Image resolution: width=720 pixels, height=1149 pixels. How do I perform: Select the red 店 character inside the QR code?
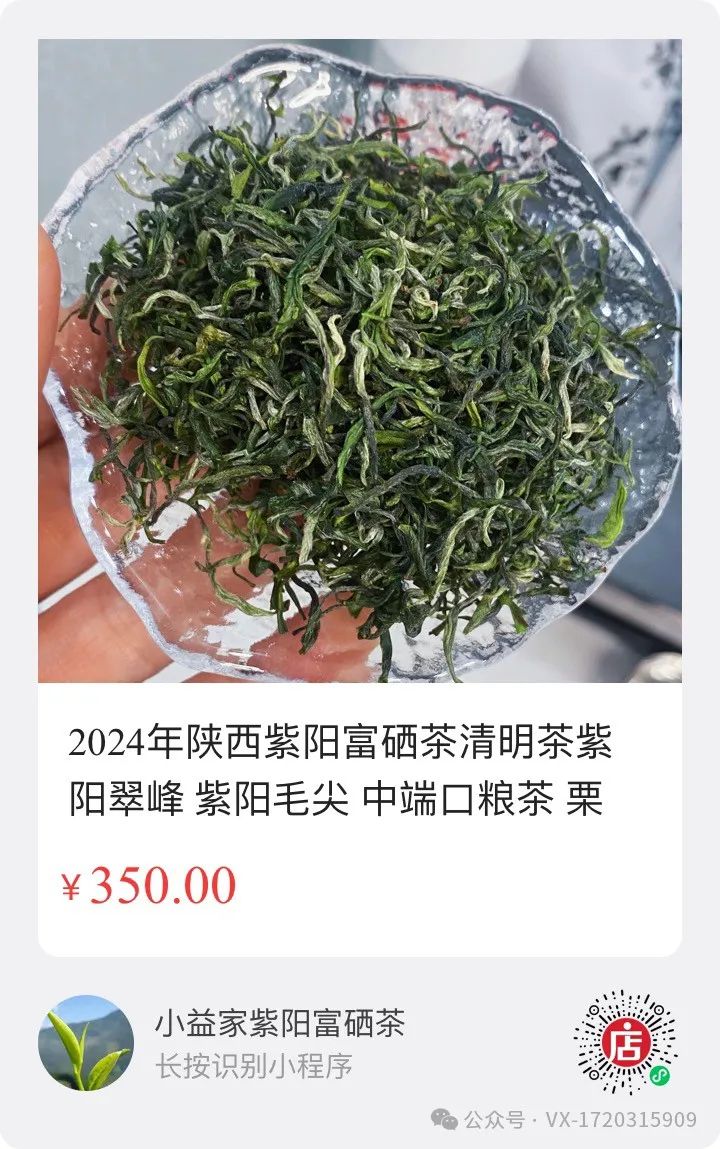(626, 1040)
